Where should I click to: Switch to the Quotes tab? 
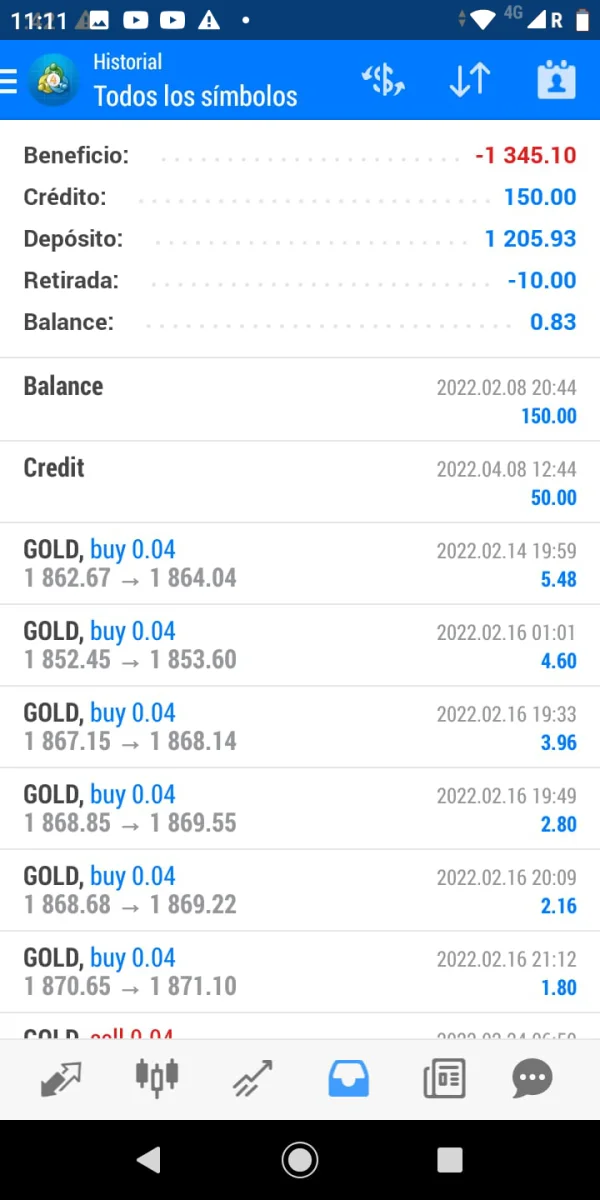click(x=62, y=1079)
